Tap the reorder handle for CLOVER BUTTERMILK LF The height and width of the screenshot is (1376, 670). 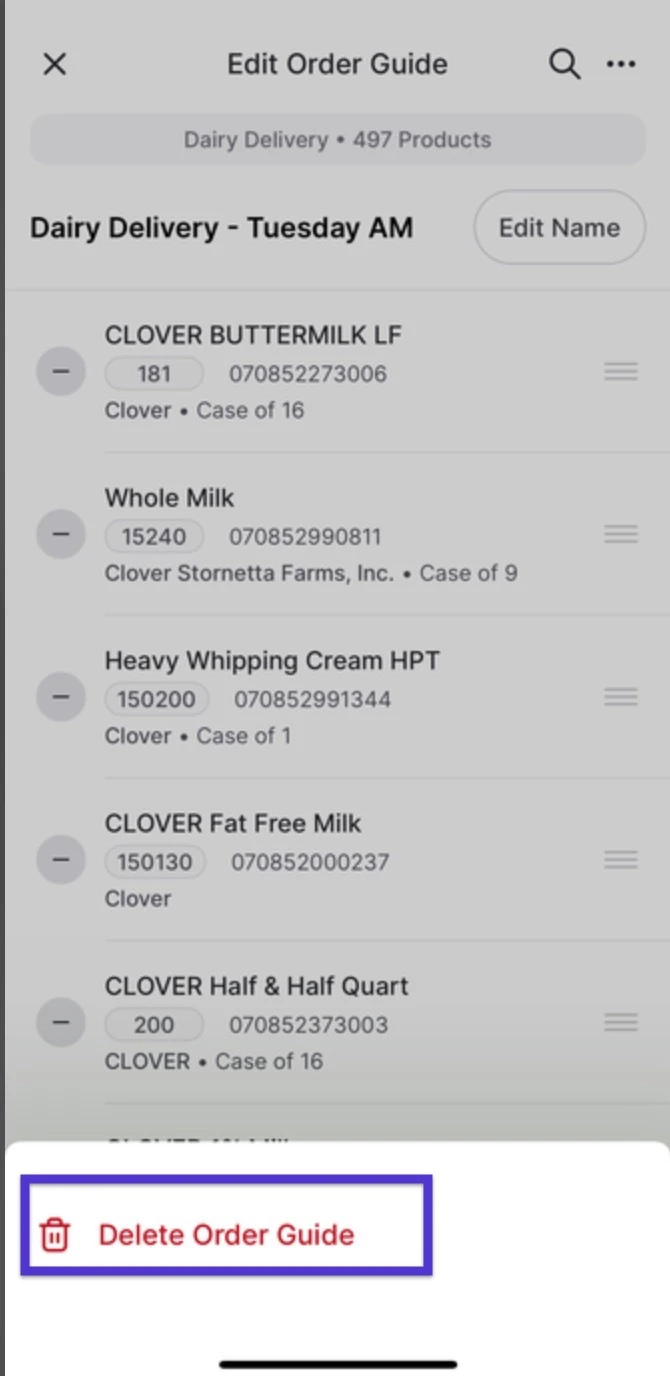coord(621,372)
